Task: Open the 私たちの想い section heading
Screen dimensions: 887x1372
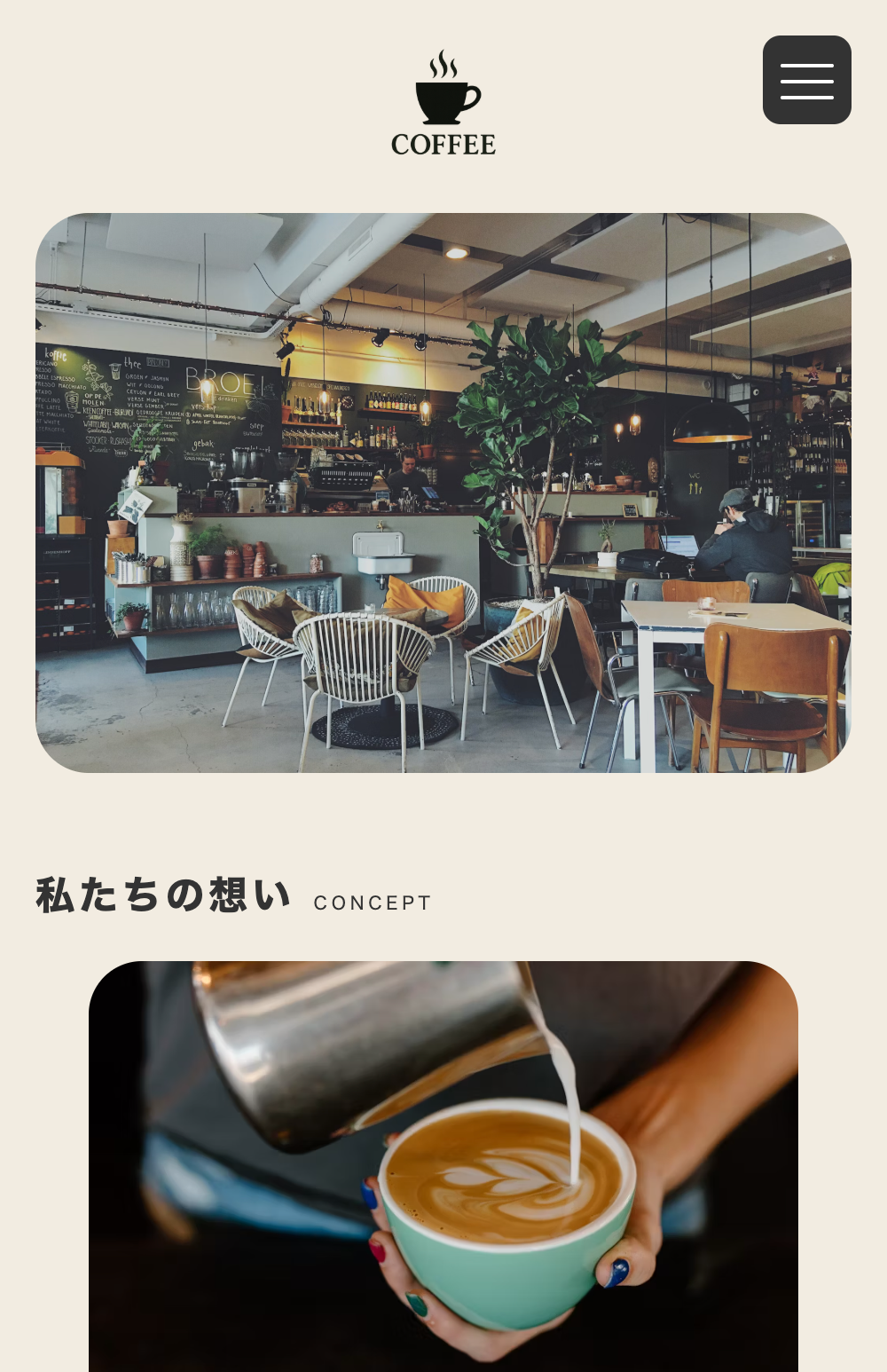Action: pos(162,892)
